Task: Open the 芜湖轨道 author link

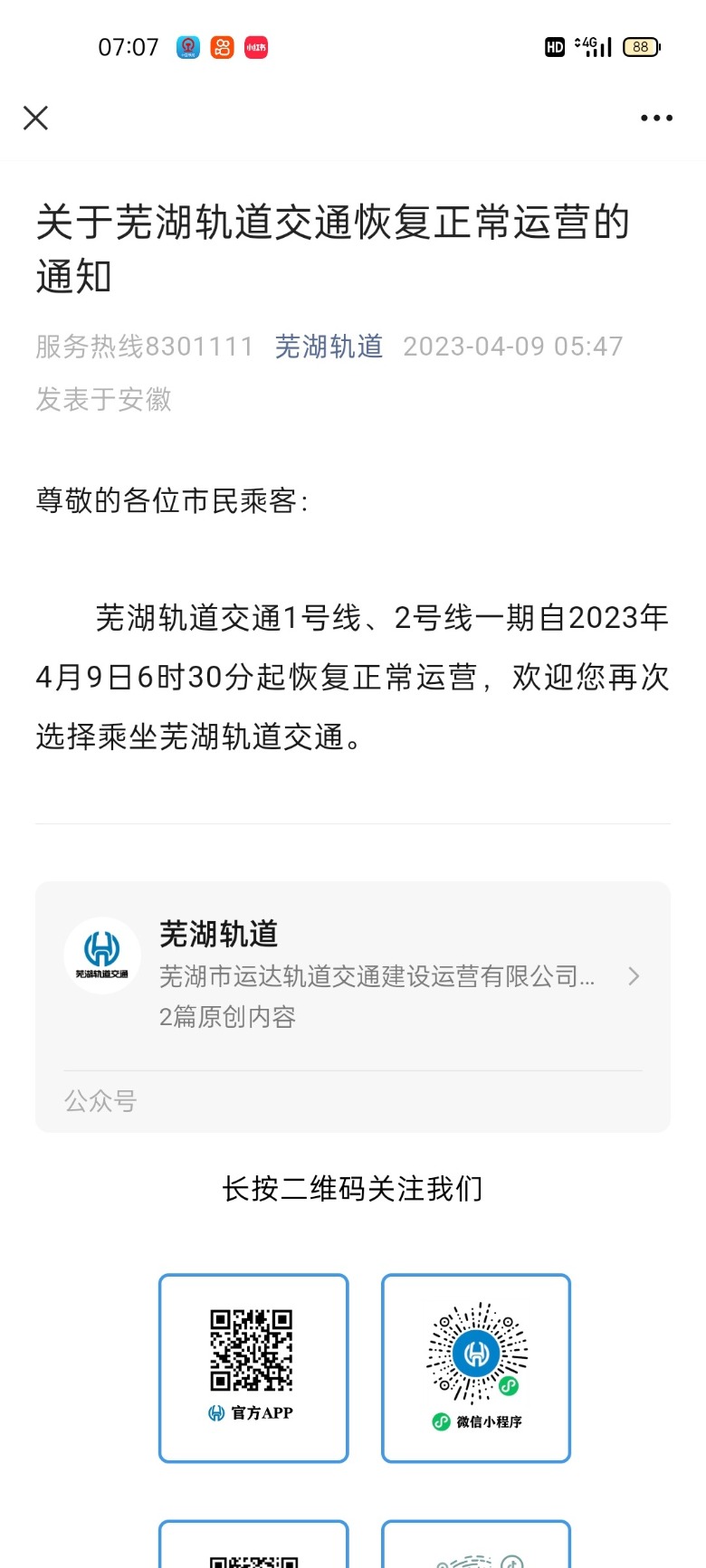Action: point(329,347)
